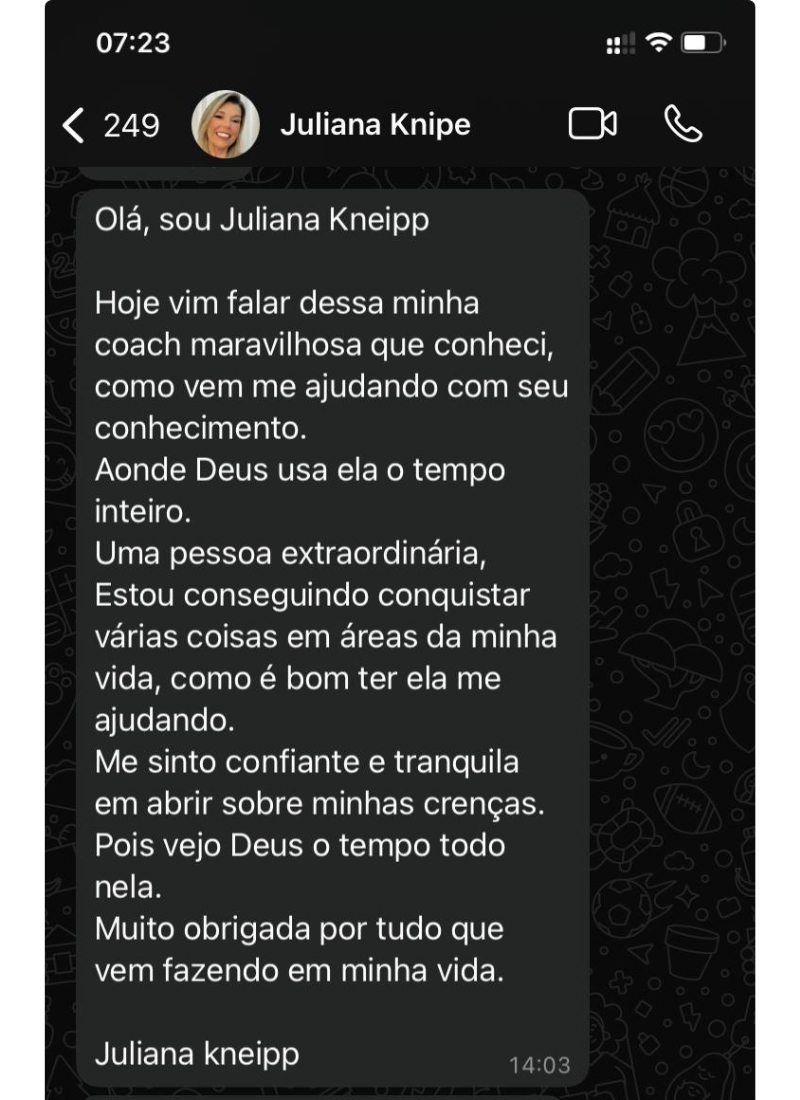
Task: Start a voice call with Juliana Knipe
Action: pos(683,124)
